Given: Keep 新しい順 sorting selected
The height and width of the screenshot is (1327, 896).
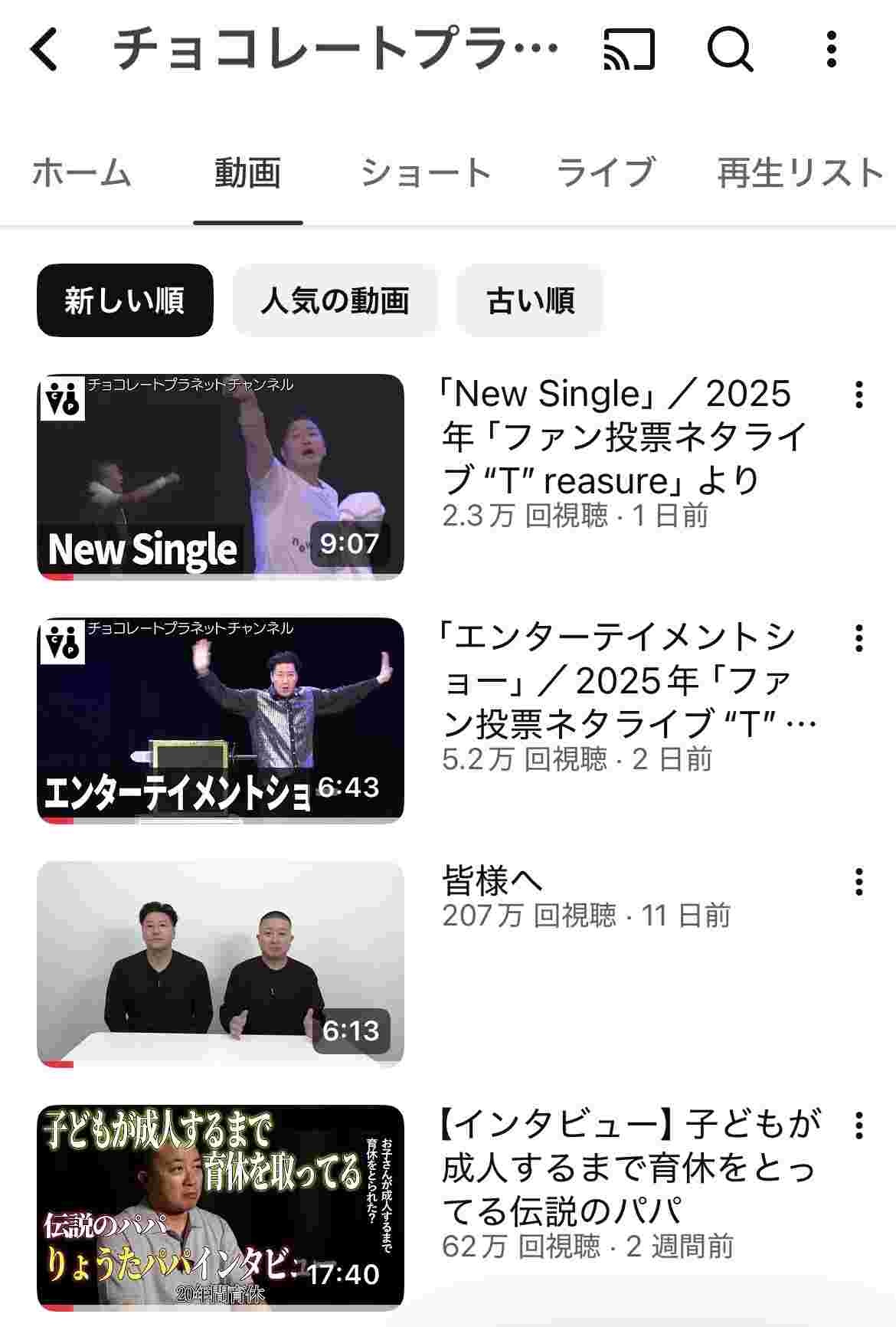Looking at the screenshot, I should (125, 302).
